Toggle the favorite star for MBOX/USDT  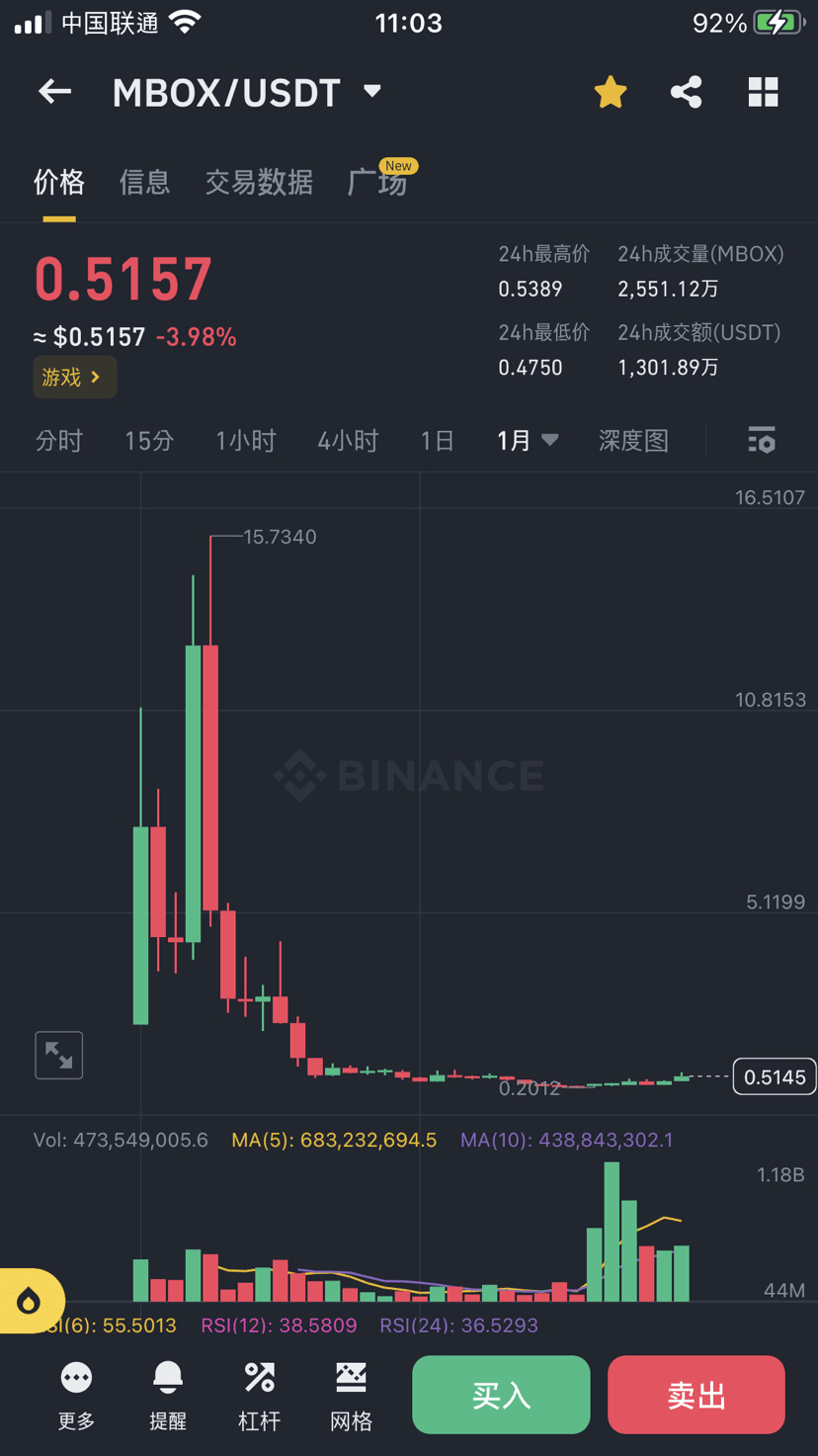(x=610, y=91)
